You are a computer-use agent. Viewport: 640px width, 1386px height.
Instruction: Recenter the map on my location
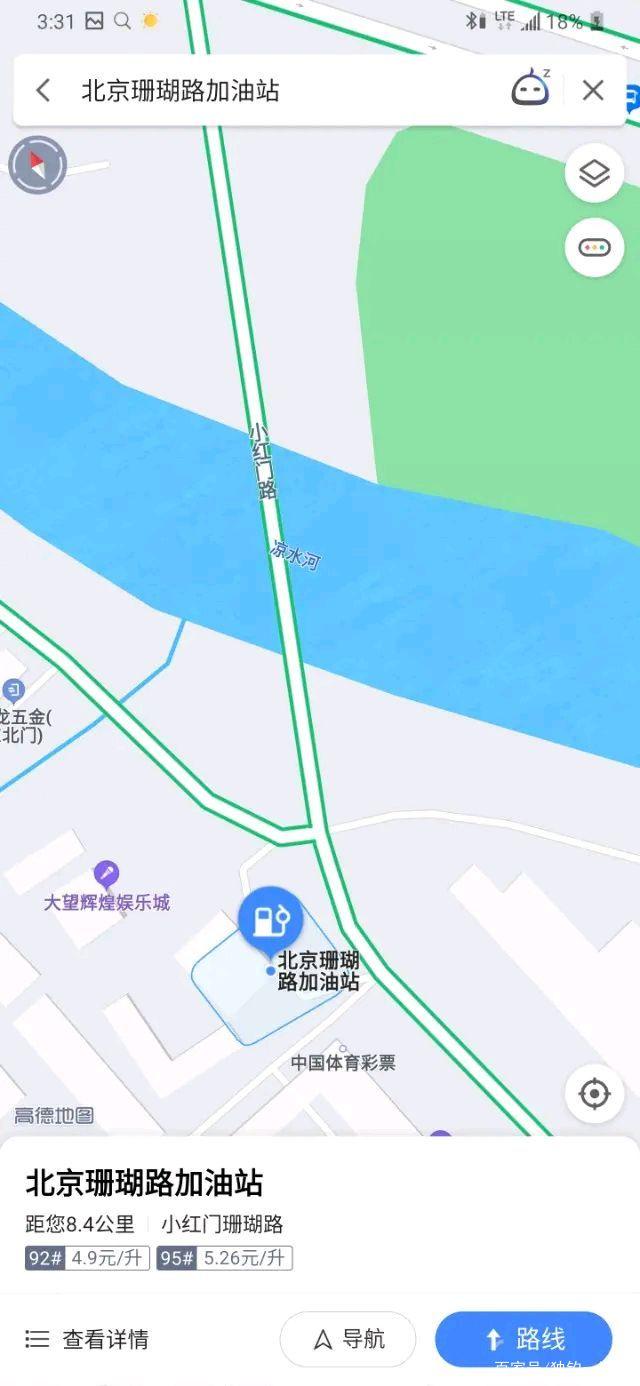tap(594, 1094)
